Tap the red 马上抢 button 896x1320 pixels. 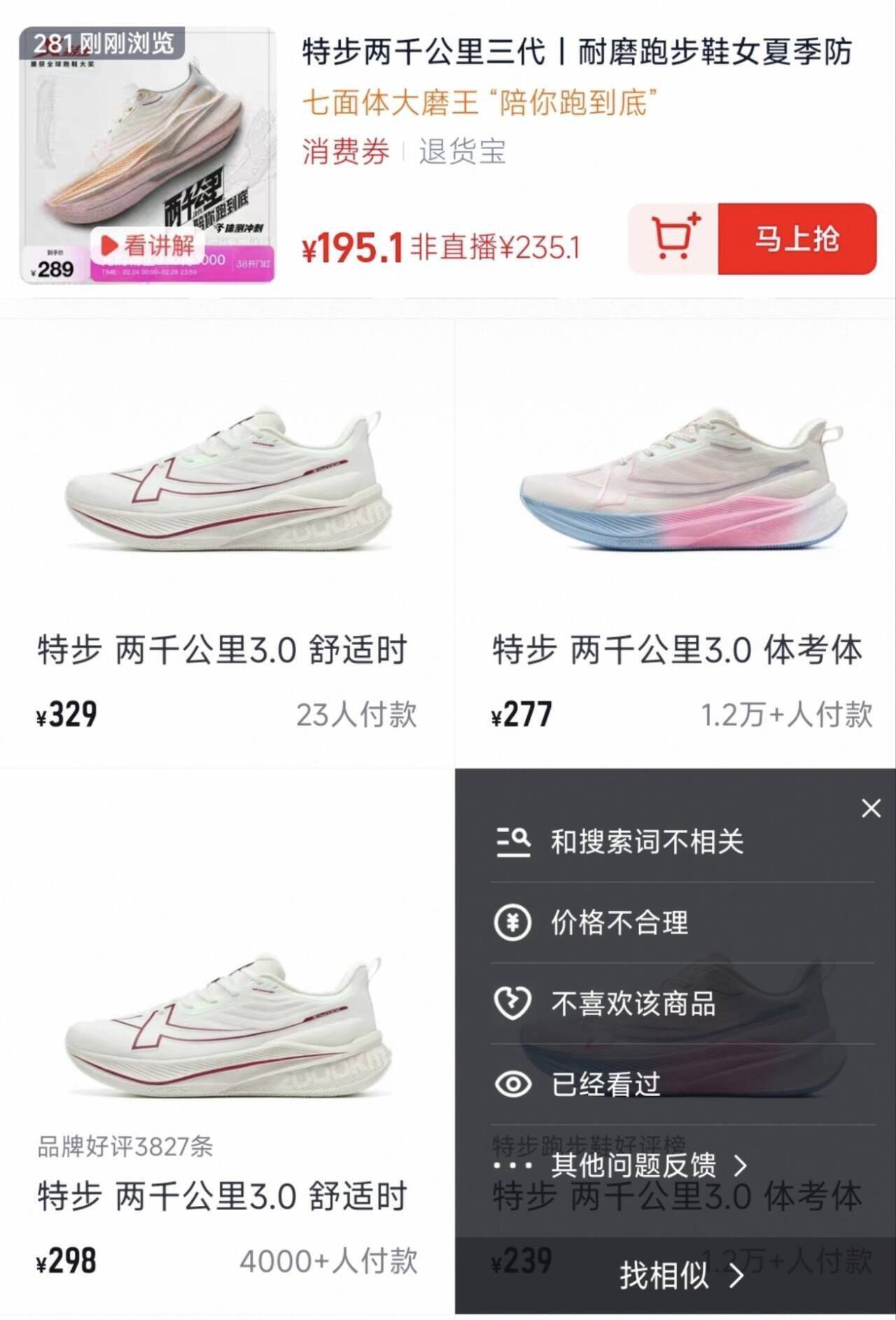pyautogui.click(x=794, y=238)
